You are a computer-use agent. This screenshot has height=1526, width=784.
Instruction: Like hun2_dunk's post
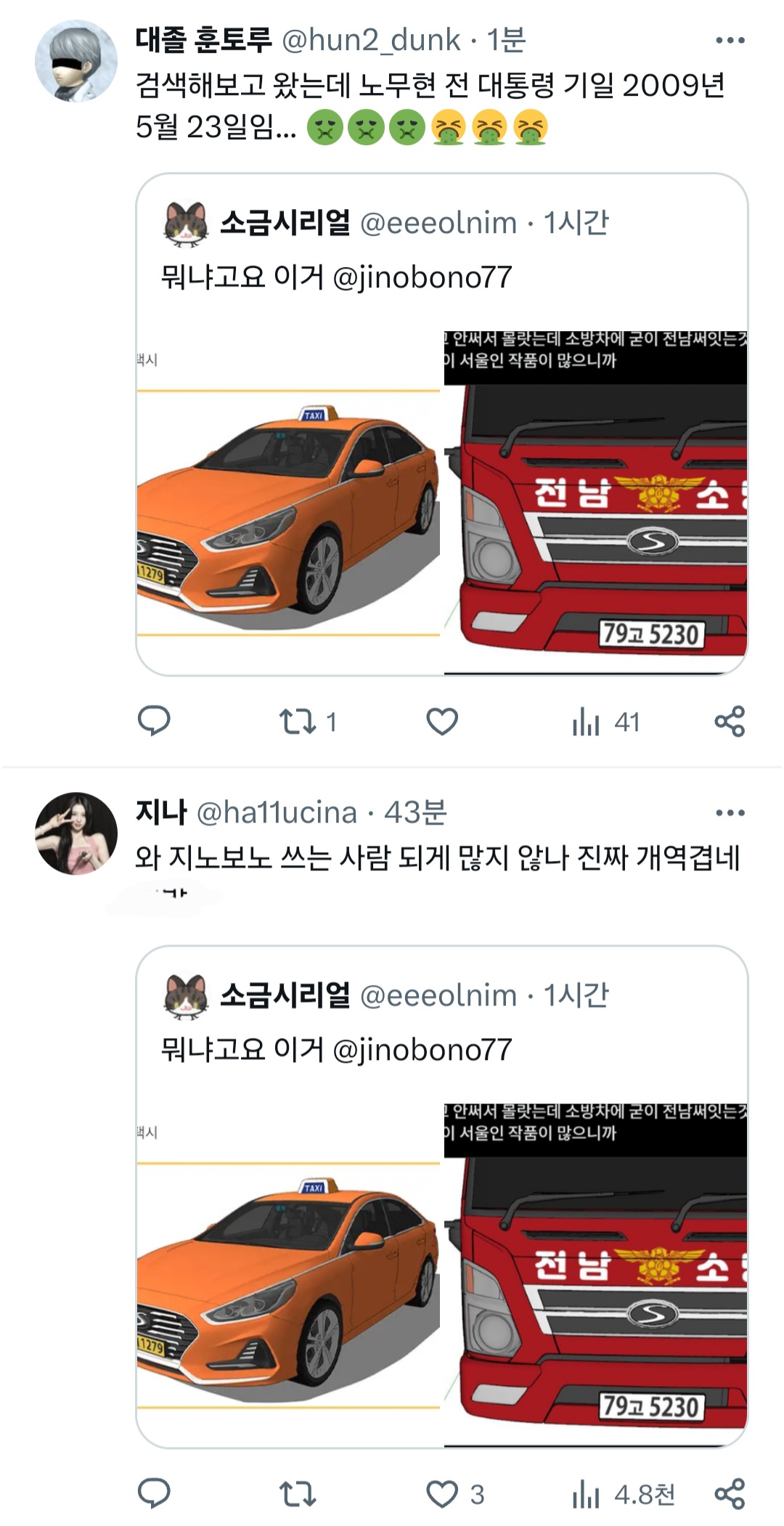[442, 722]
